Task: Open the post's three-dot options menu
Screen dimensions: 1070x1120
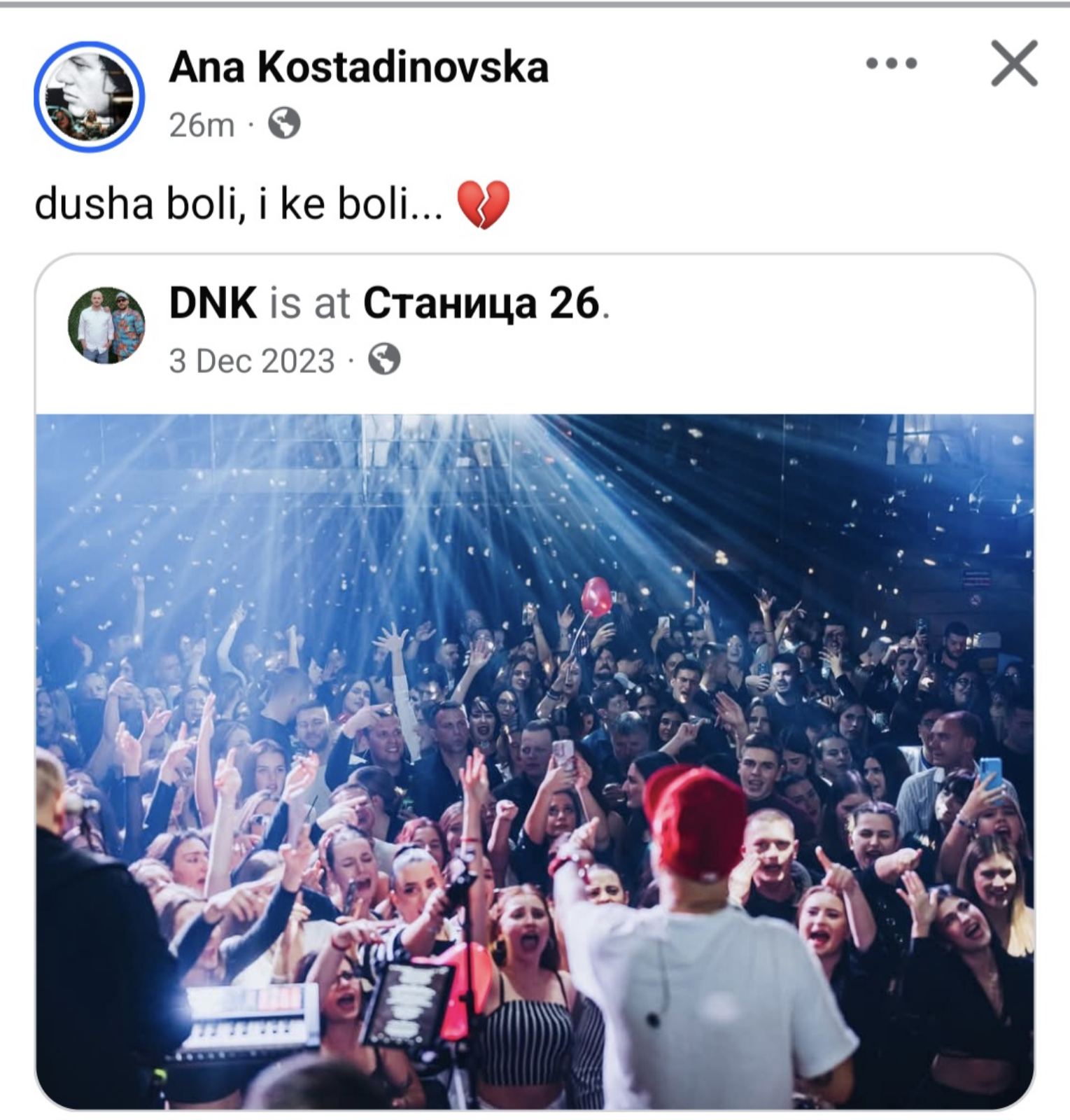Action: (891, 64)
